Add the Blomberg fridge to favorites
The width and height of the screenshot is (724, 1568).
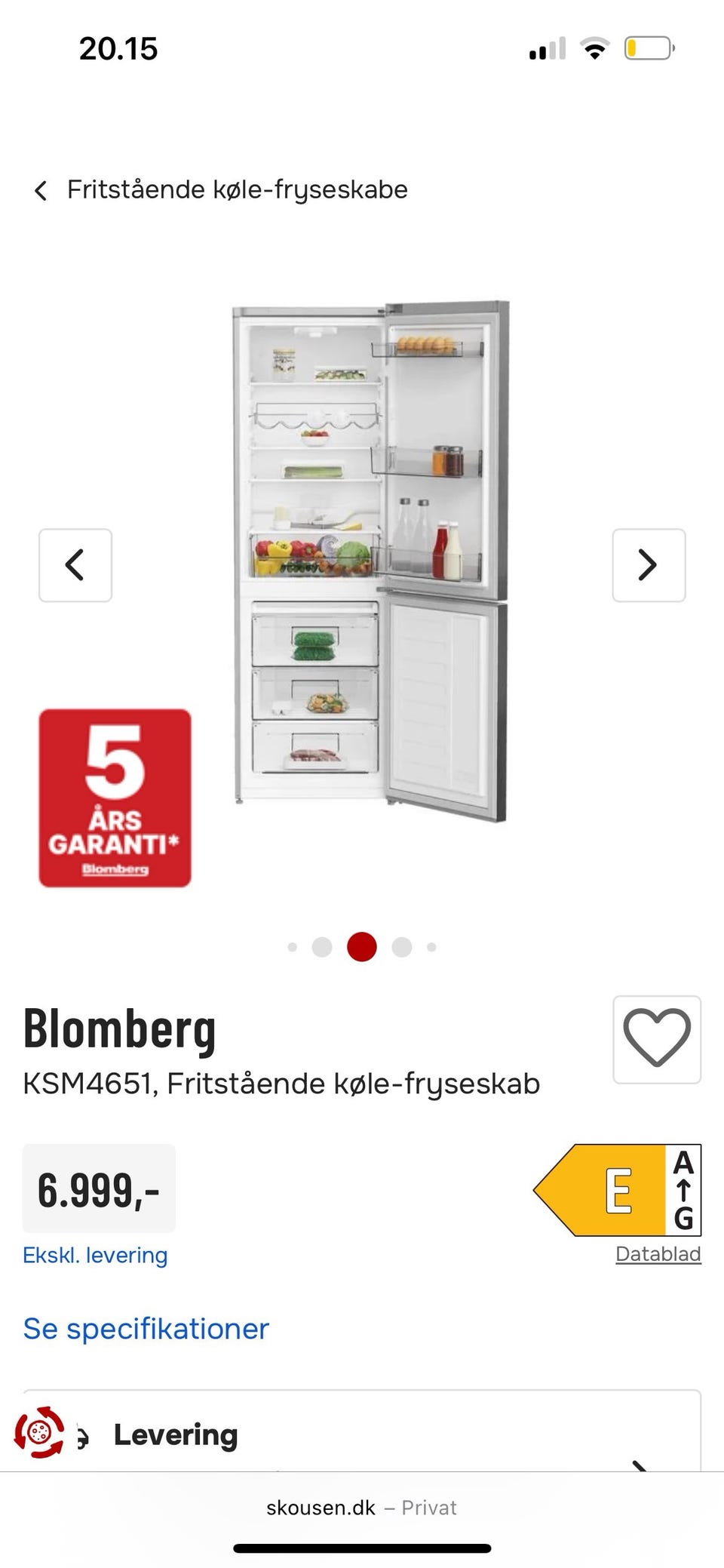[x=656, y=1039]
